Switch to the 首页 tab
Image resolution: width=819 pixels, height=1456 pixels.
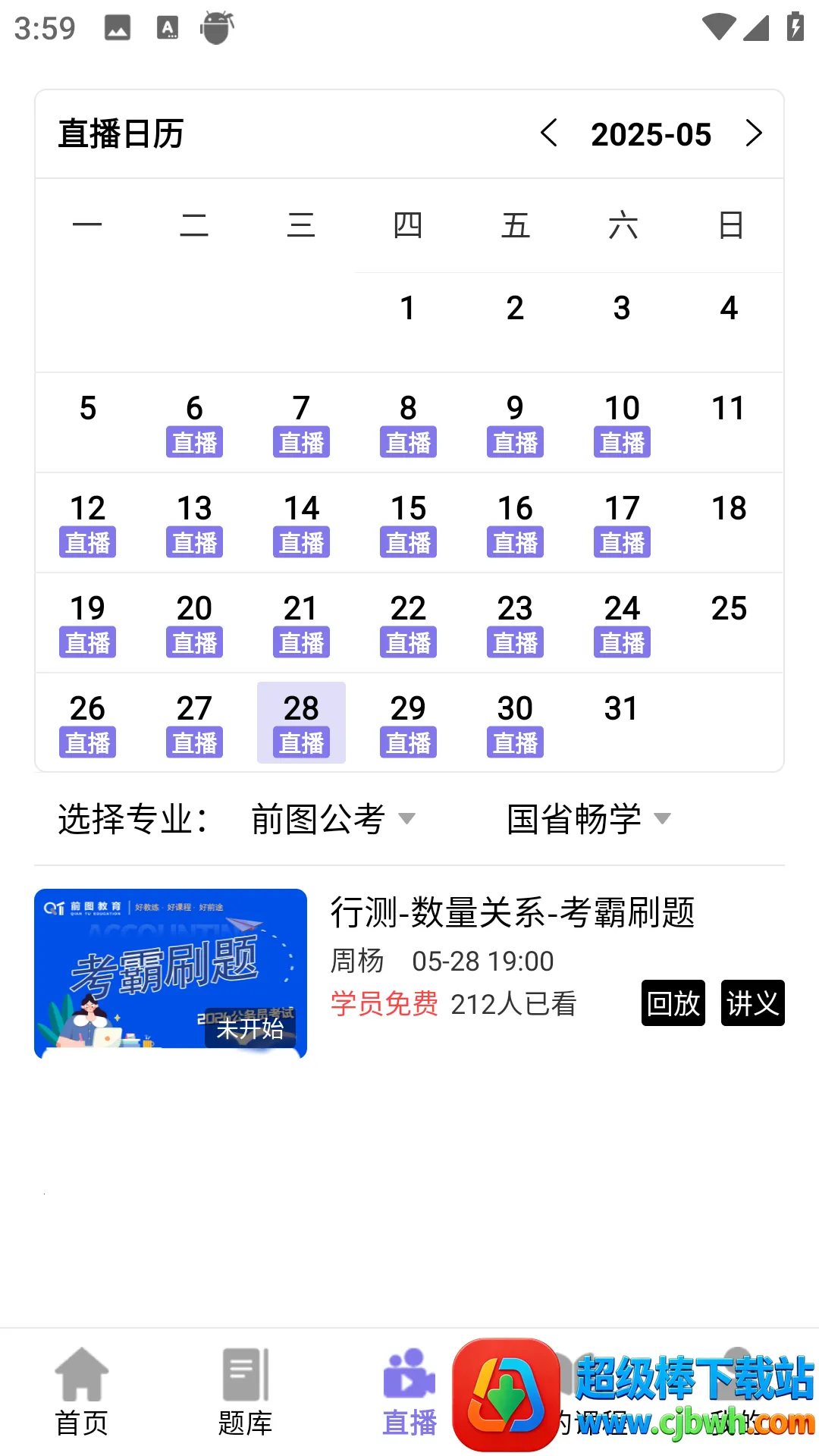[x=82, y=1392]
